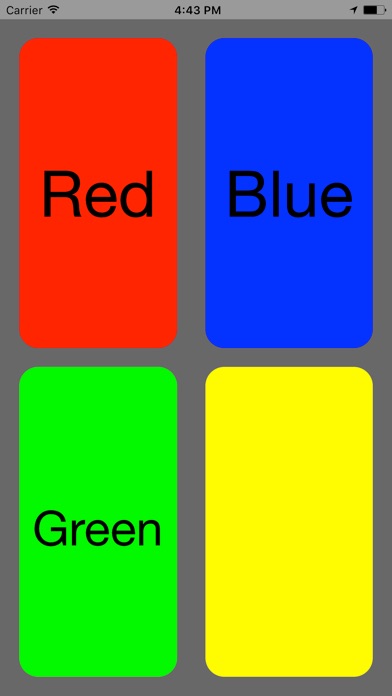Select the Blue button
This screenshot has width=392, height=696.
tap(289, 193)
